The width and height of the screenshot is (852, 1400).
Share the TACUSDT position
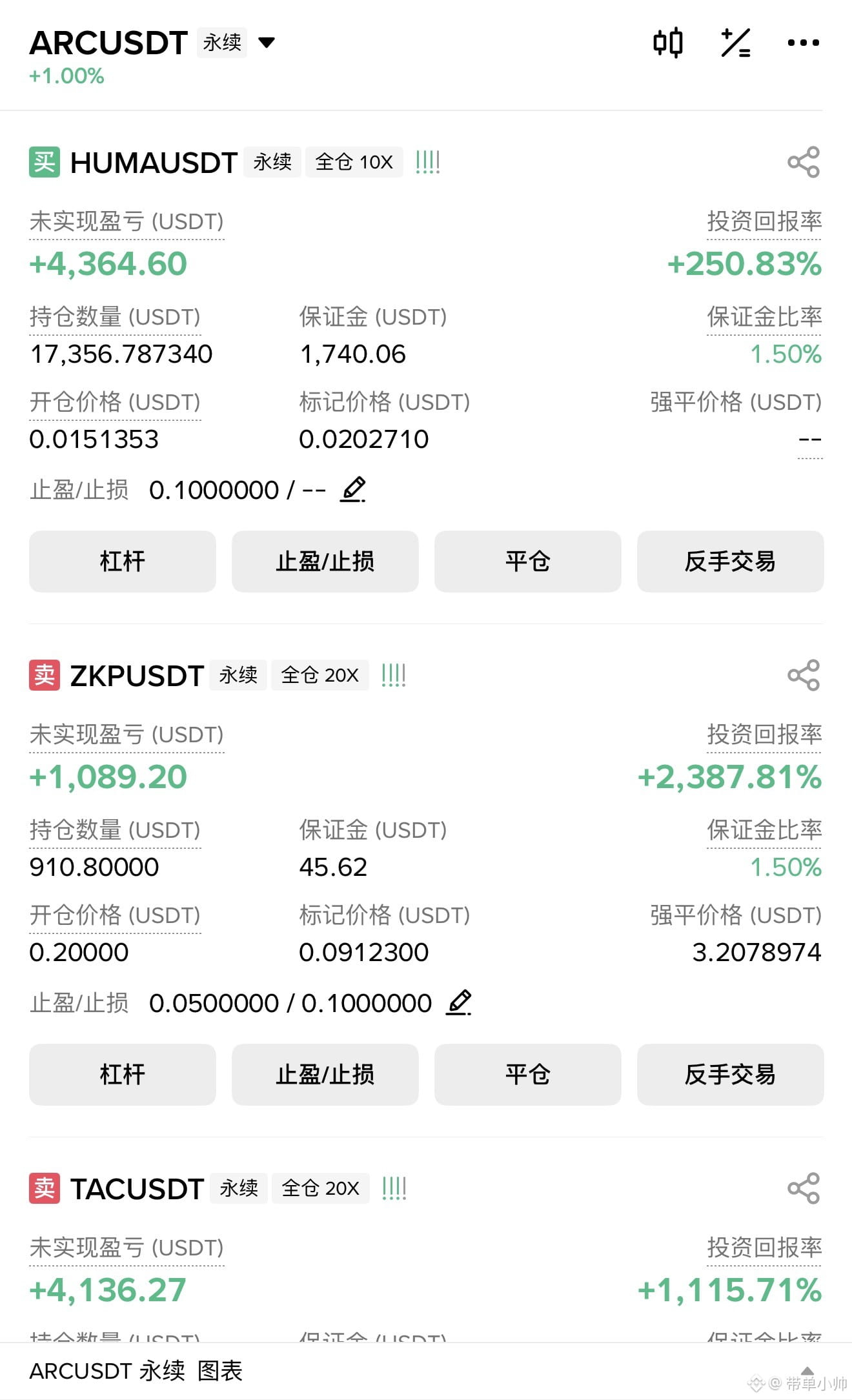click(x=804, y=1188)
